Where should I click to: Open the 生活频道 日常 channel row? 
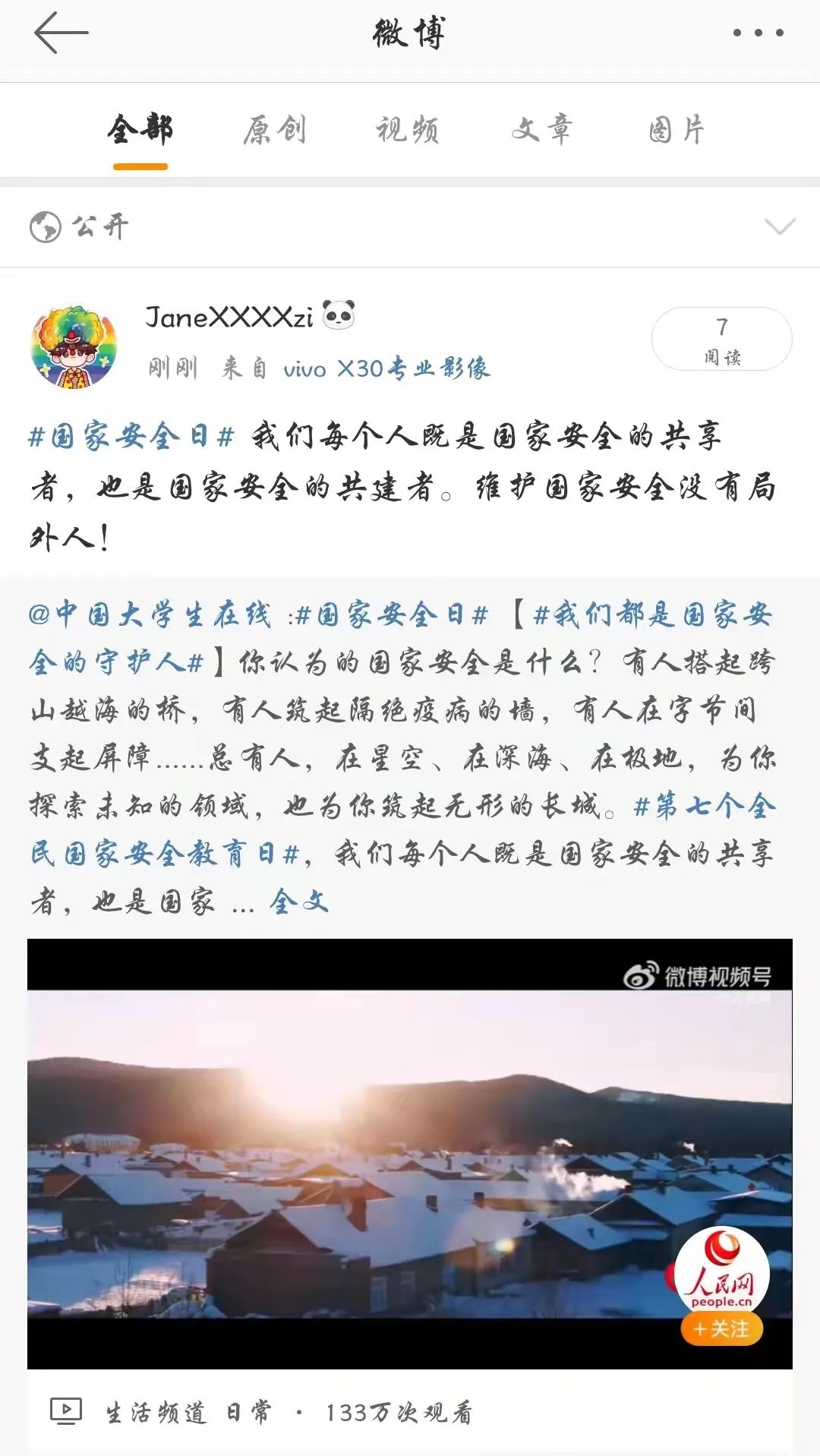click(188, 1413)
